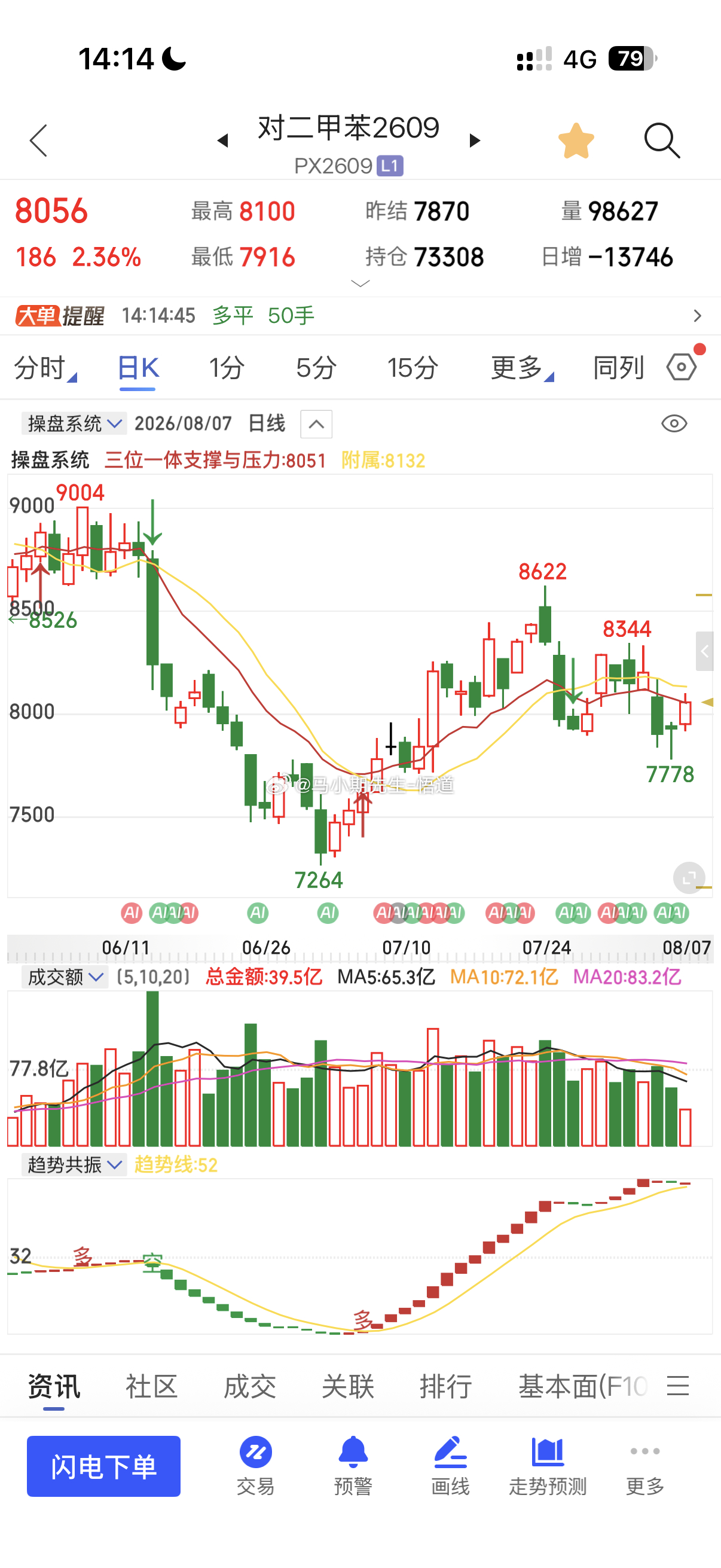Screen dimensions: 721x1568
Task: Switch to the previous contract arrow
Action: pos(222,141)
